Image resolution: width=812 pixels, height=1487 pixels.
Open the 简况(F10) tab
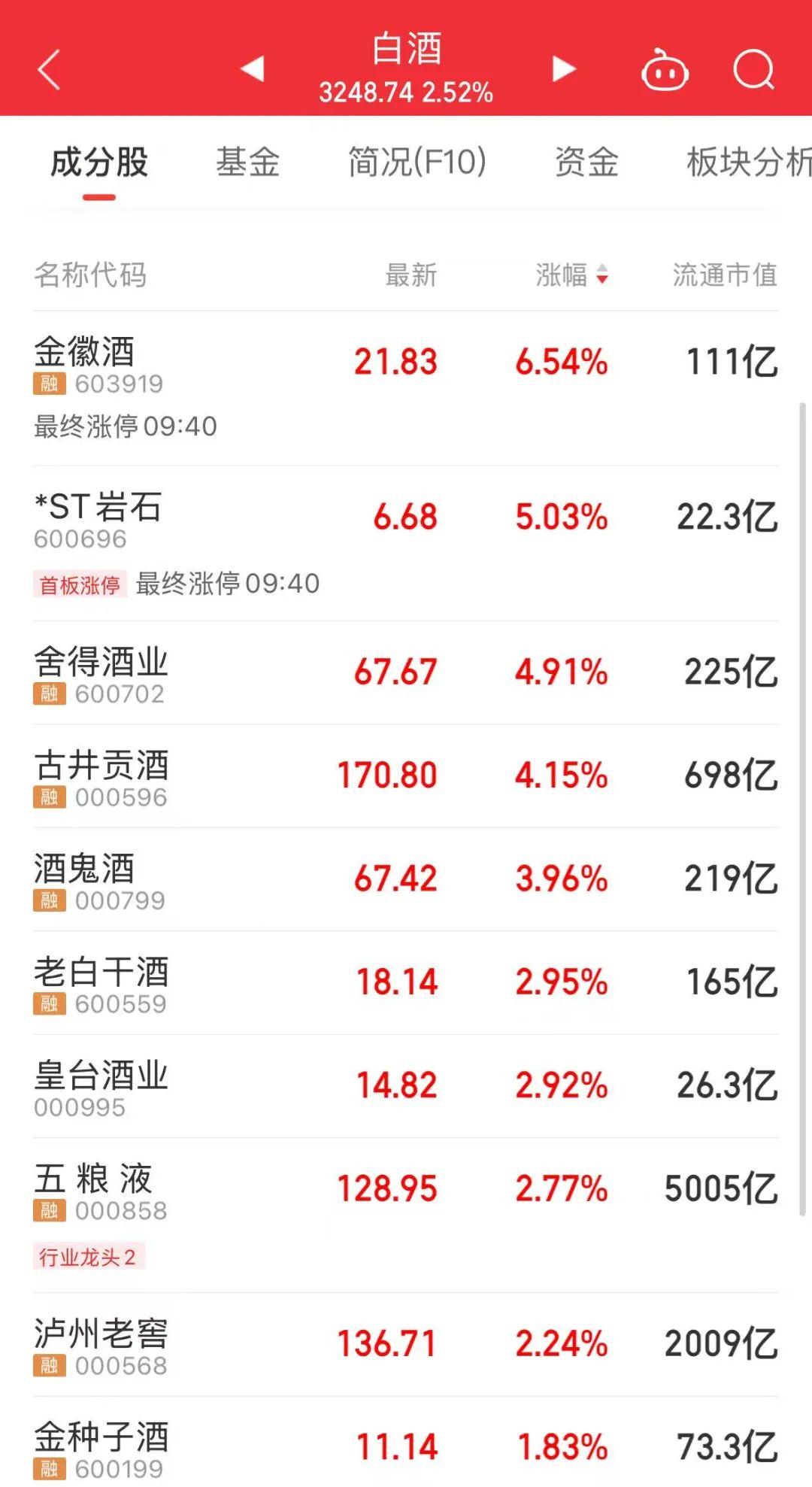coord(417,162)
